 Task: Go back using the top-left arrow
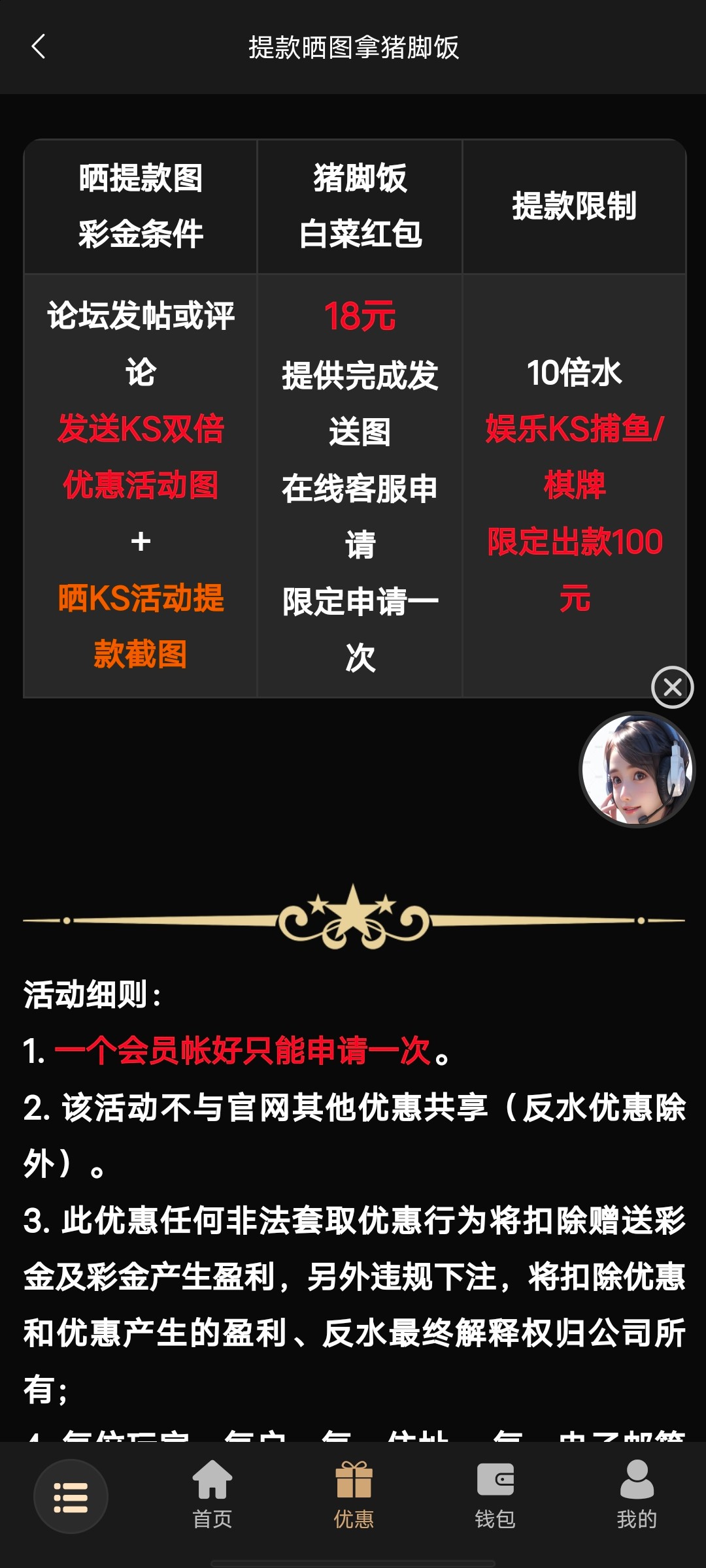coord(39,47)
